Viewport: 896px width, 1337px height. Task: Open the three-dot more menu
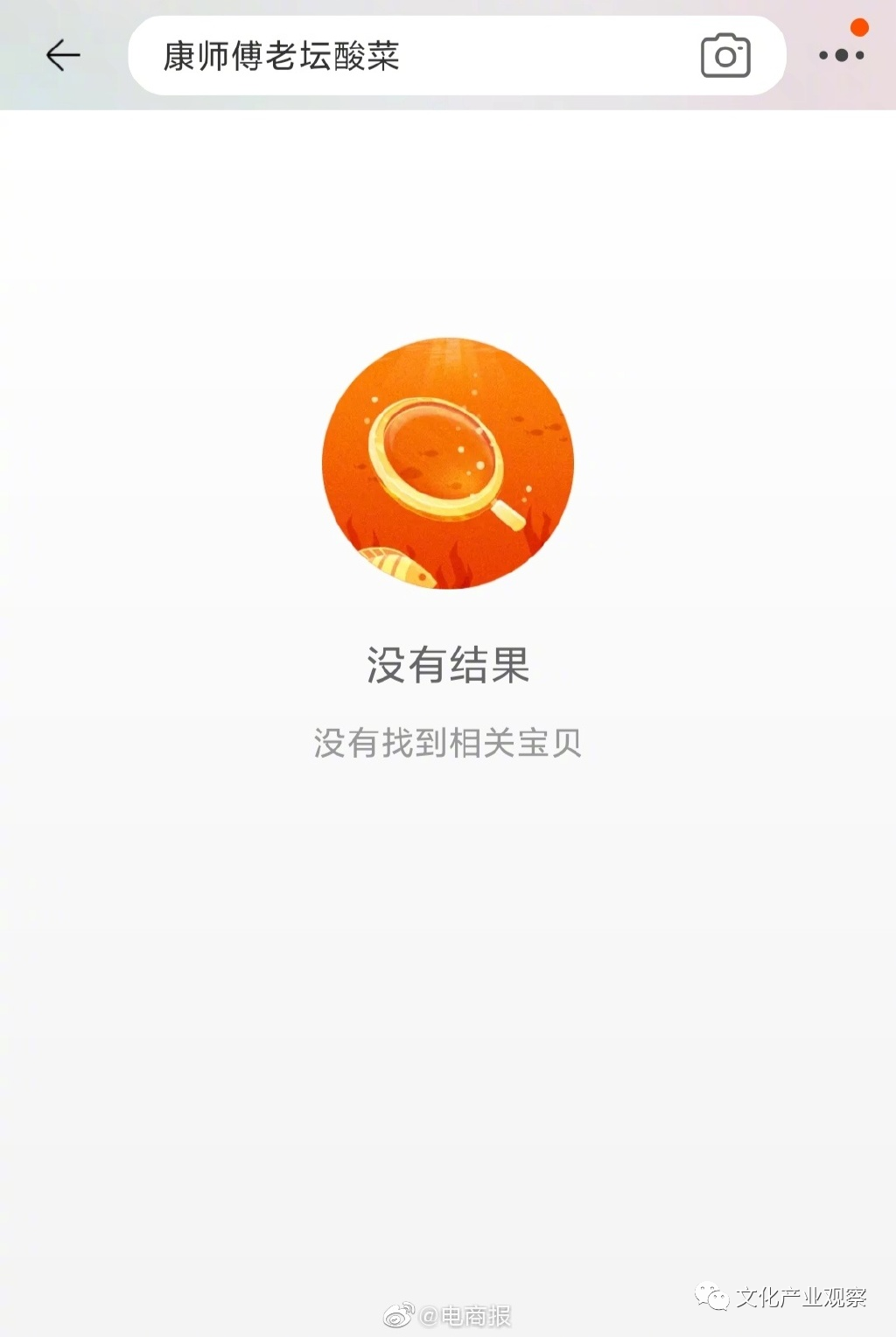pos(842,56)
